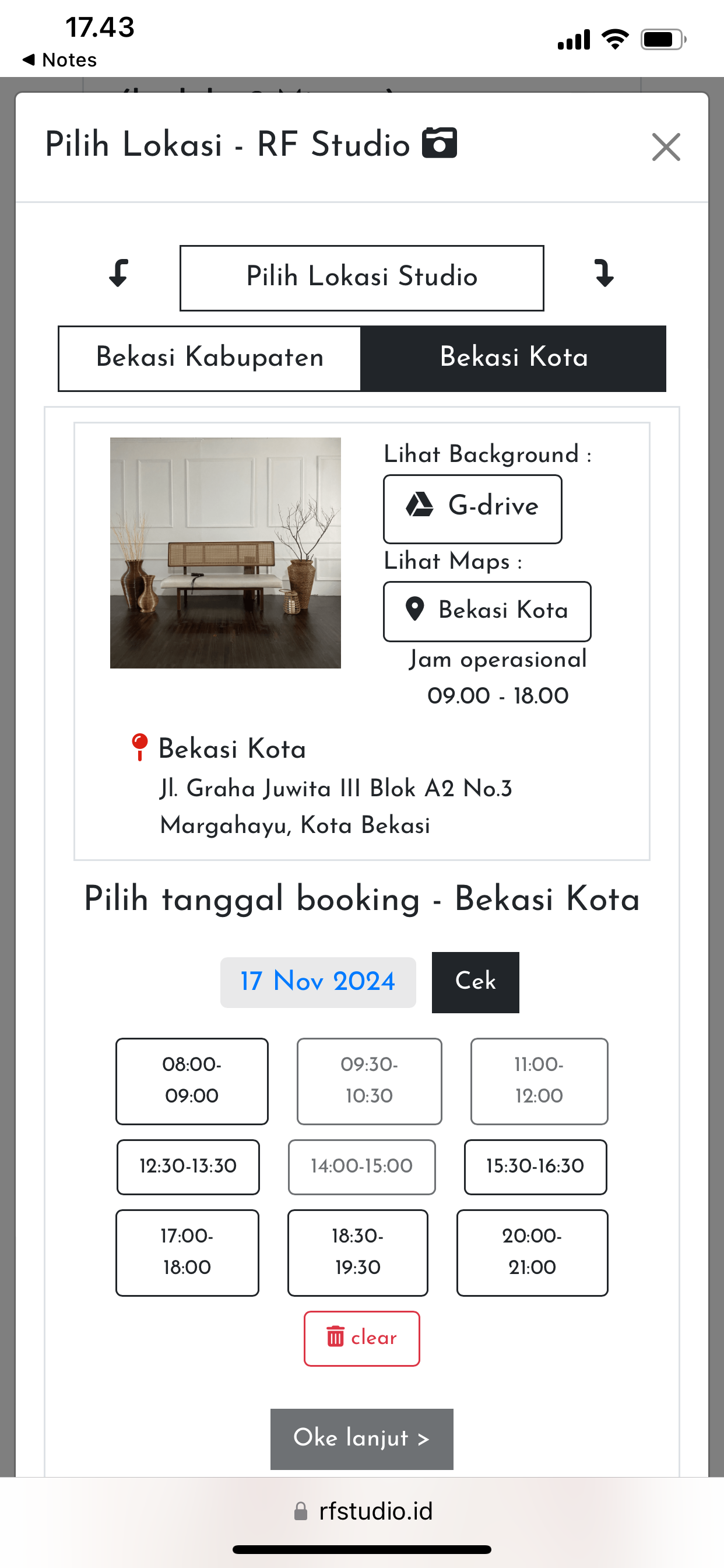Pick the 20:00-21:00 time slot
Viewport: 724px width, 1568px height.
[x=532, y=1252]
